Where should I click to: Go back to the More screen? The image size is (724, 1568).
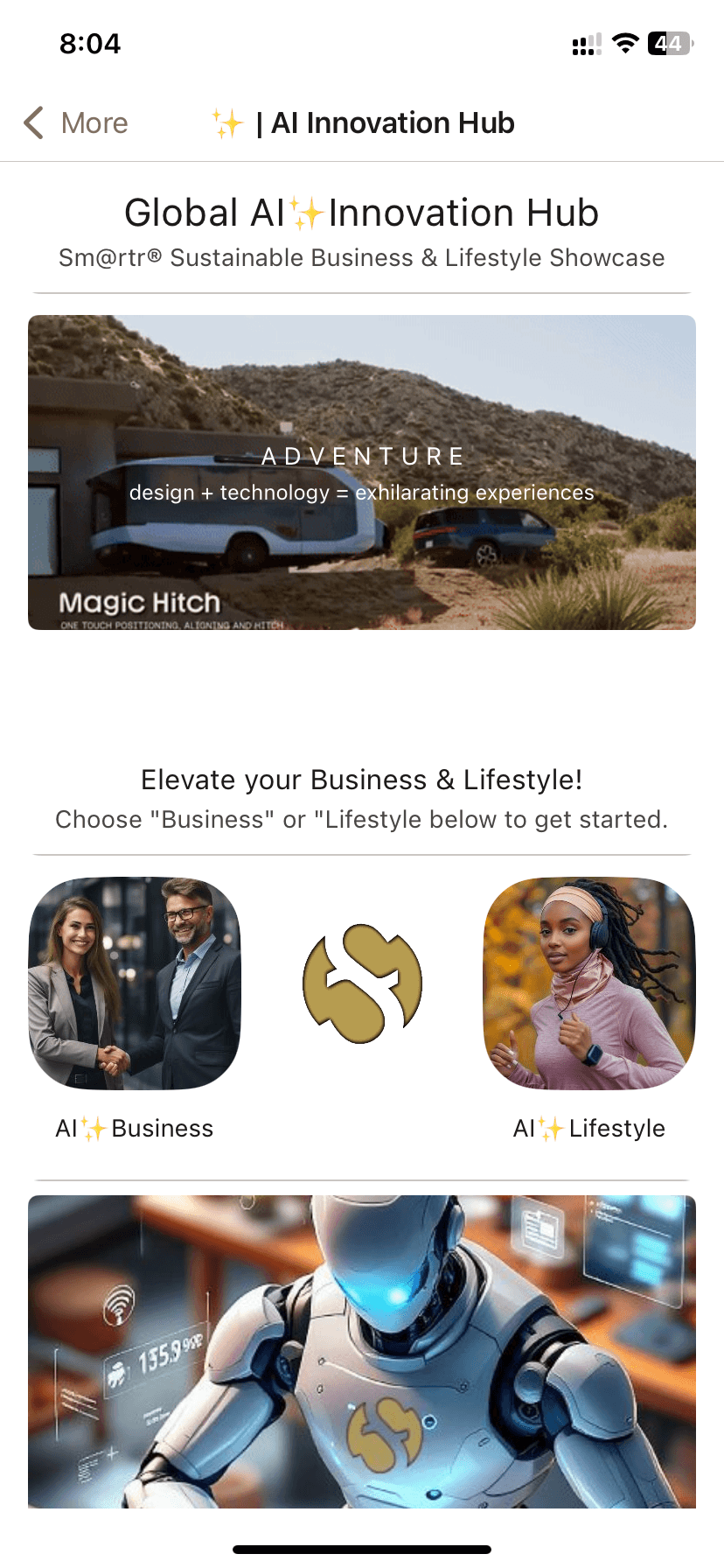[76, 123]
